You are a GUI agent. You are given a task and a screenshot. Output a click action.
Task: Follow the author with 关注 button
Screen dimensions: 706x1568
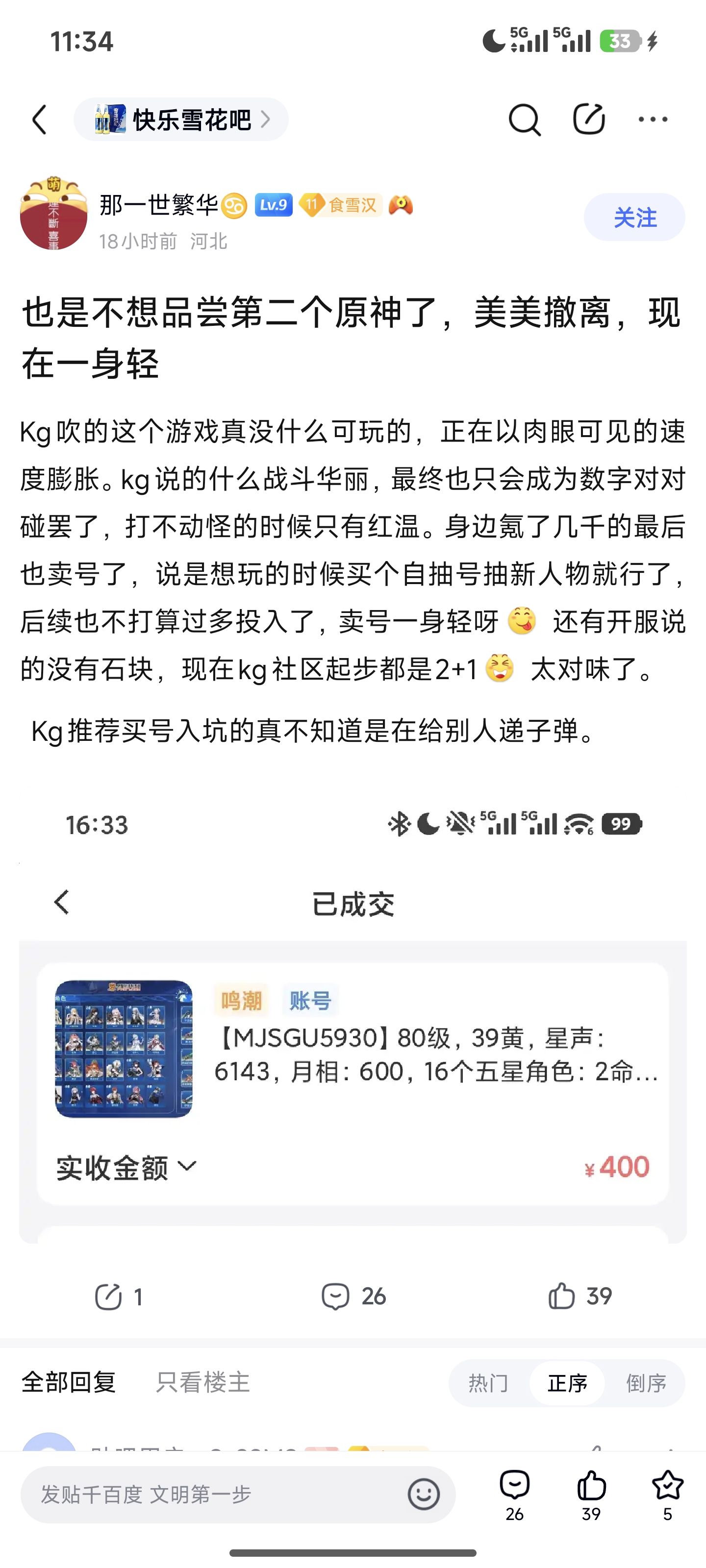click(x=634, y=217)
